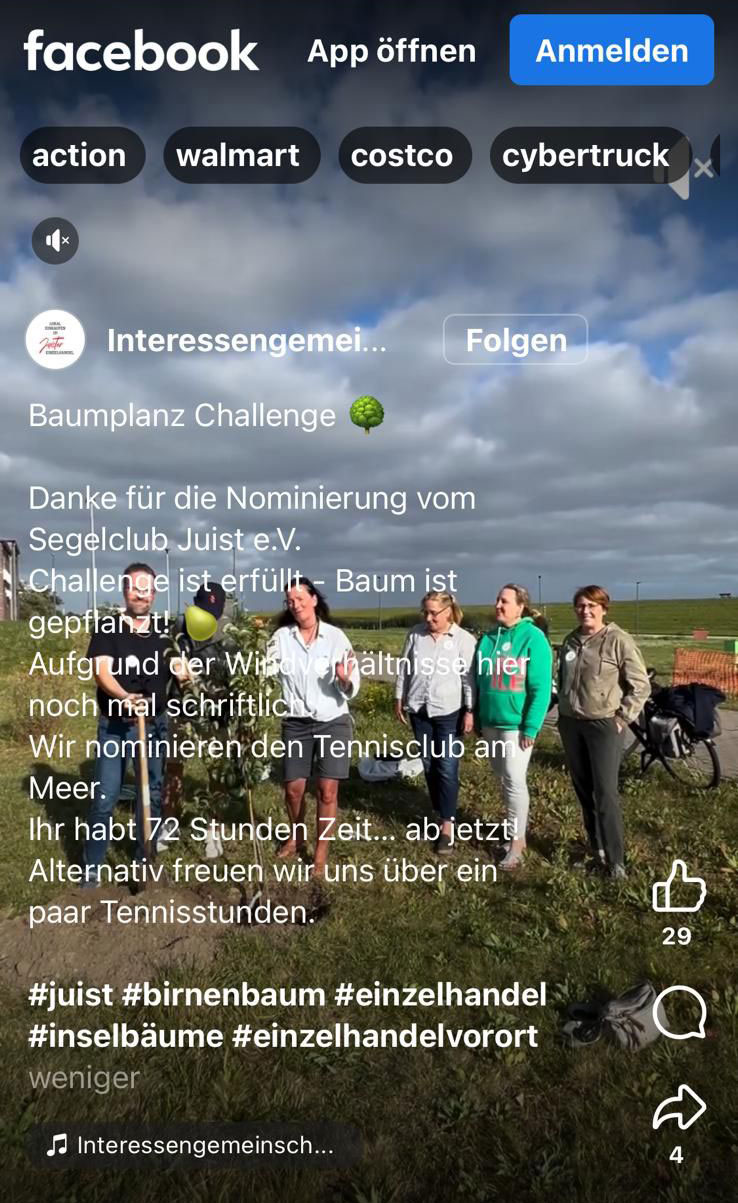Open the #inselbäume hashtag
This screenshot has width=738, height=1203.
point(126,1036)
